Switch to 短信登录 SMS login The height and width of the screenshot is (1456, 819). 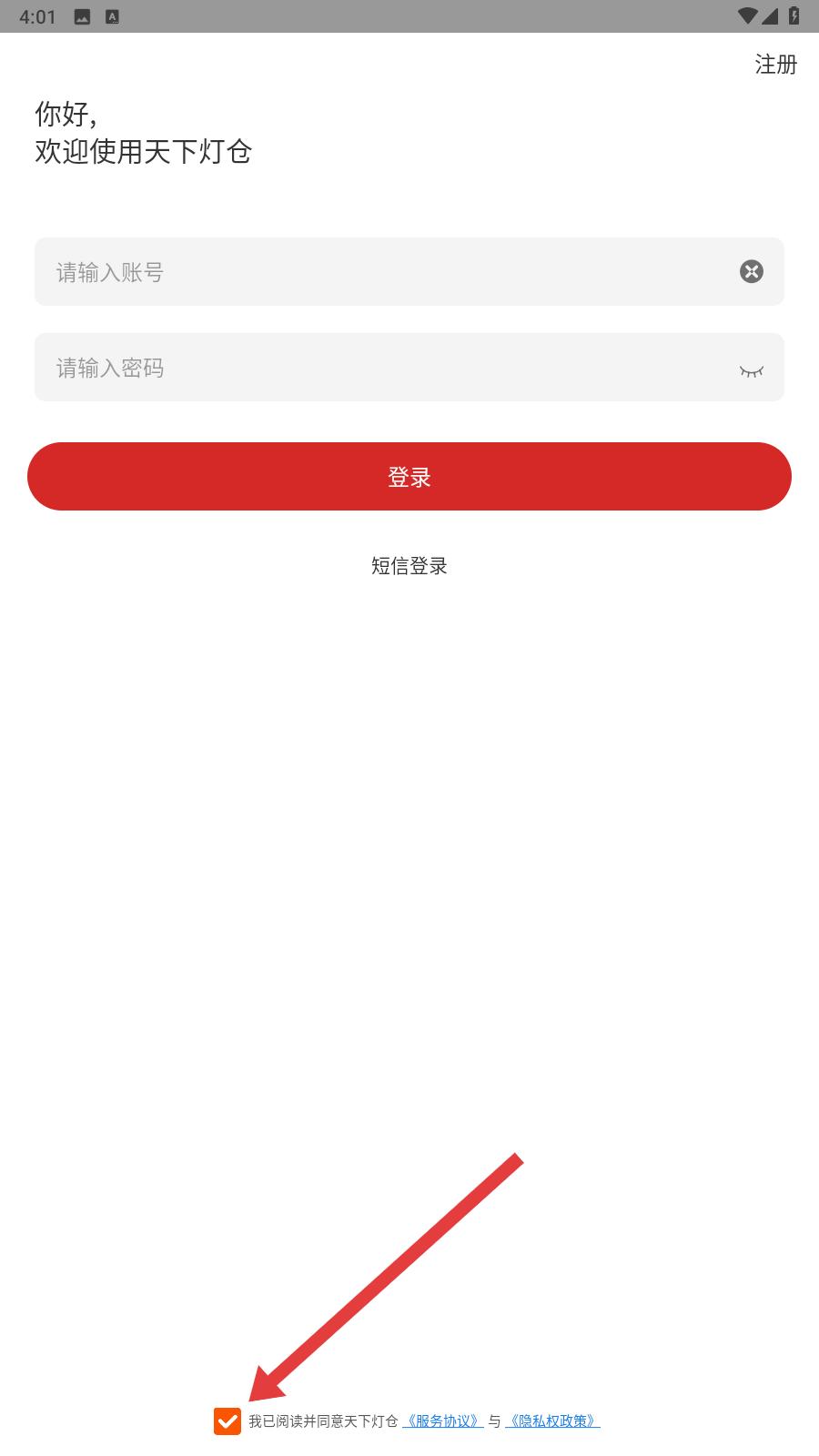[409, 566]
